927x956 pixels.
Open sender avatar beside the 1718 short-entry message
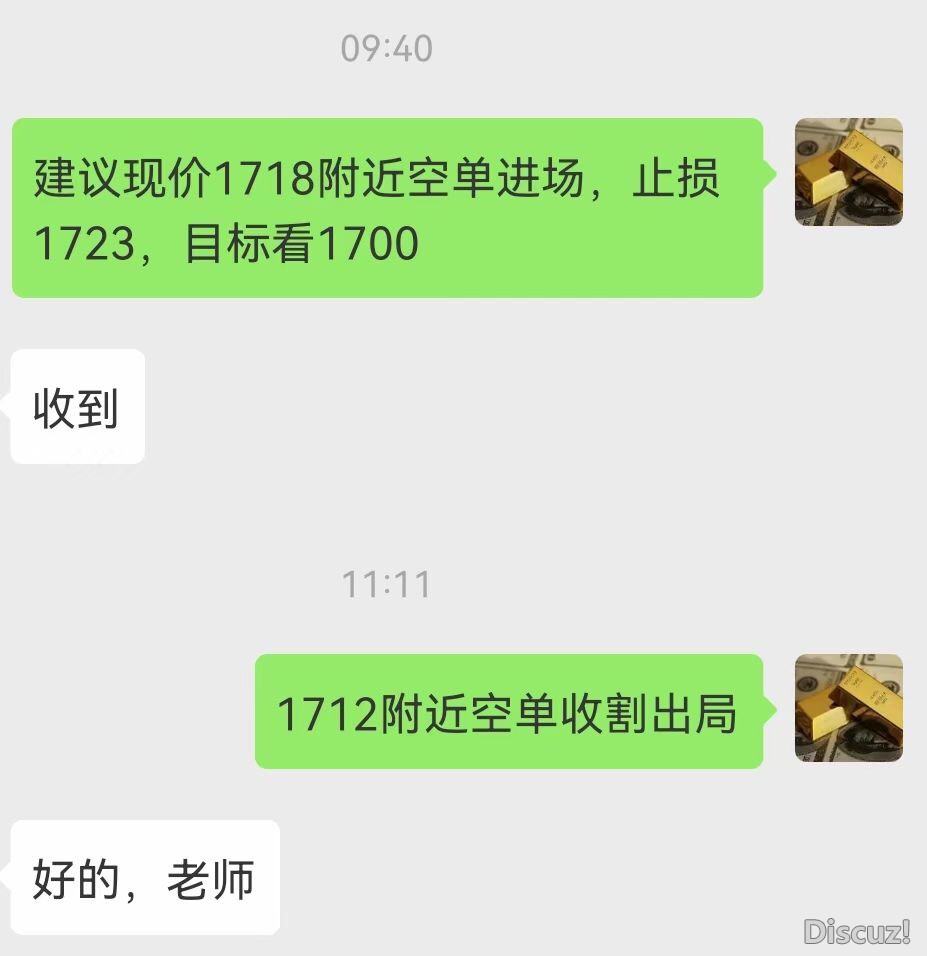pos(848,172)
